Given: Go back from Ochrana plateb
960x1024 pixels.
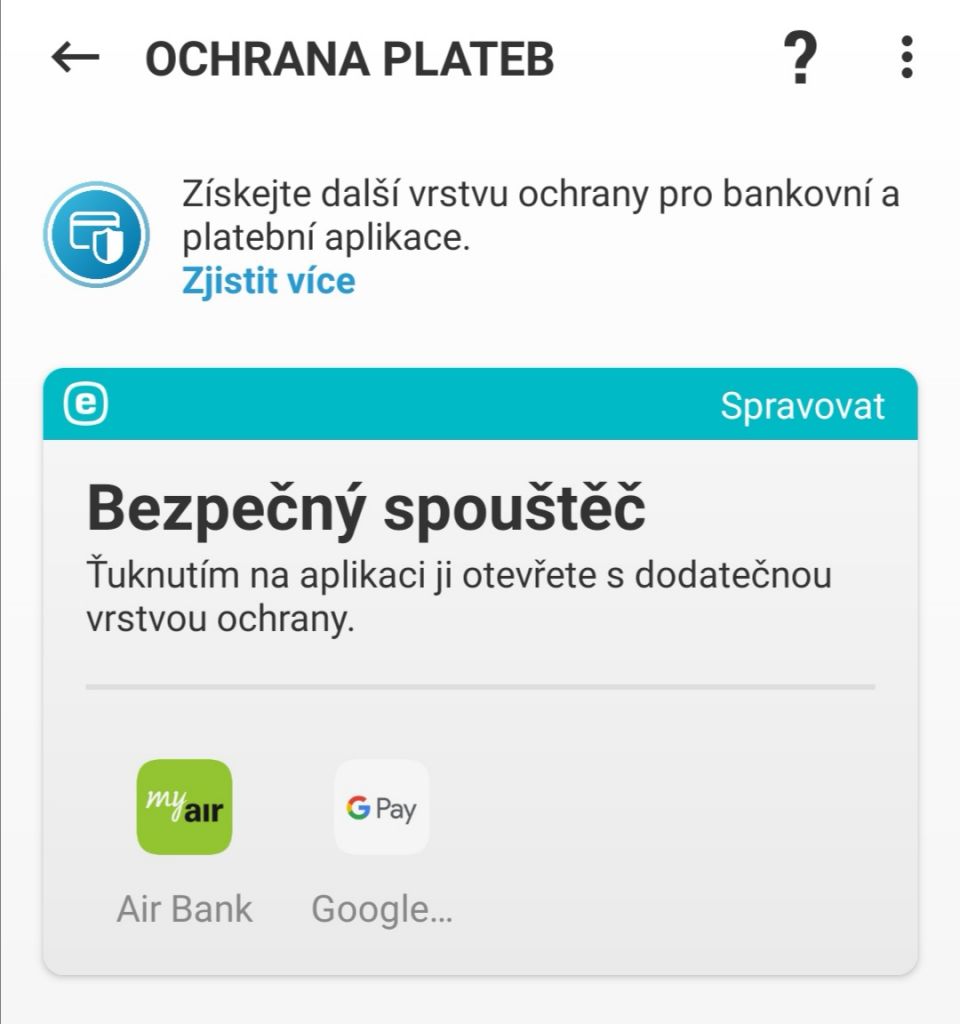Looking at the screenshot, I should tap(75, 59).
